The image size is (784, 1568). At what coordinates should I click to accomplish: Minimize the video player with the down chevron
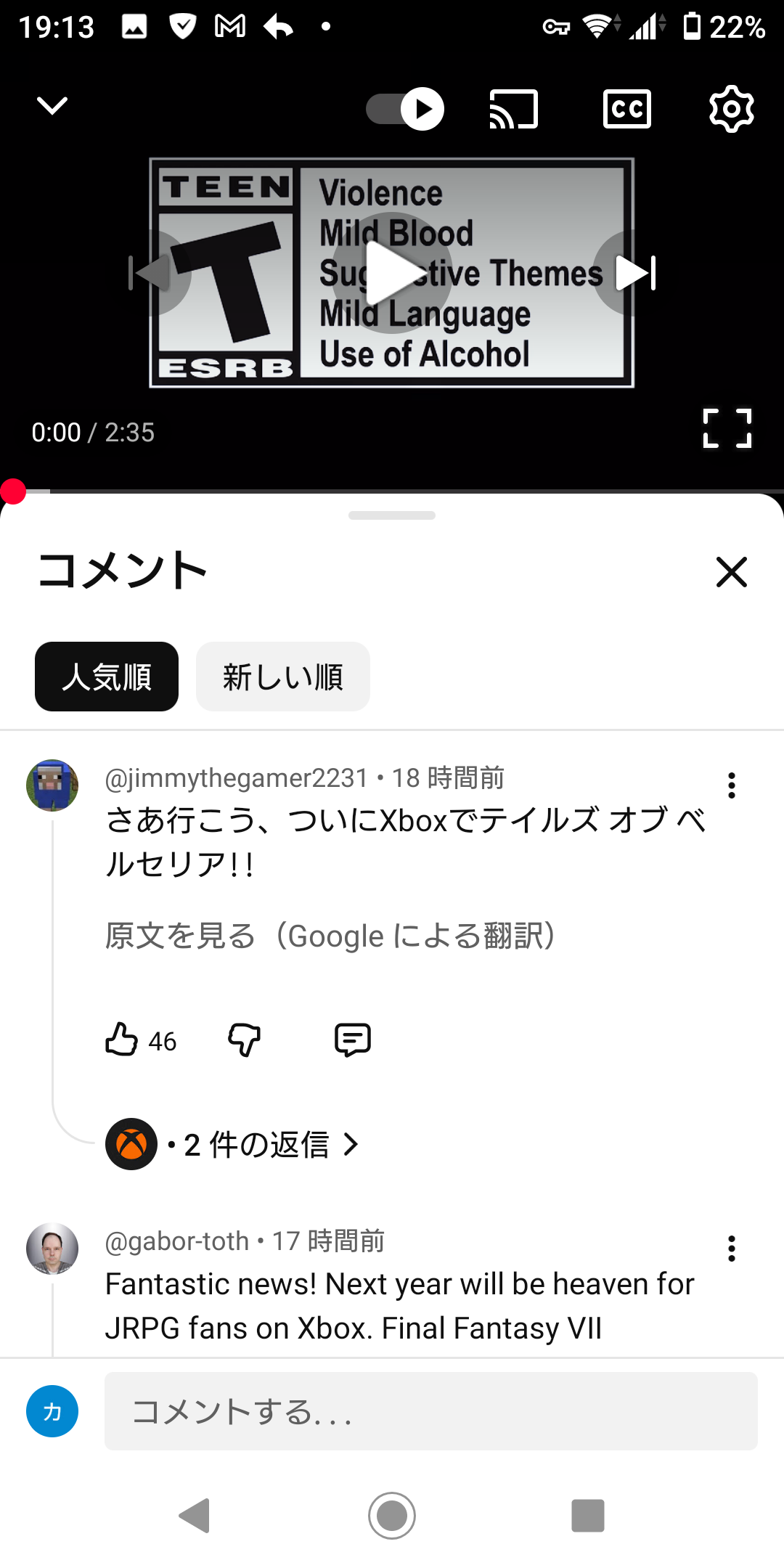tap(52, 107)
